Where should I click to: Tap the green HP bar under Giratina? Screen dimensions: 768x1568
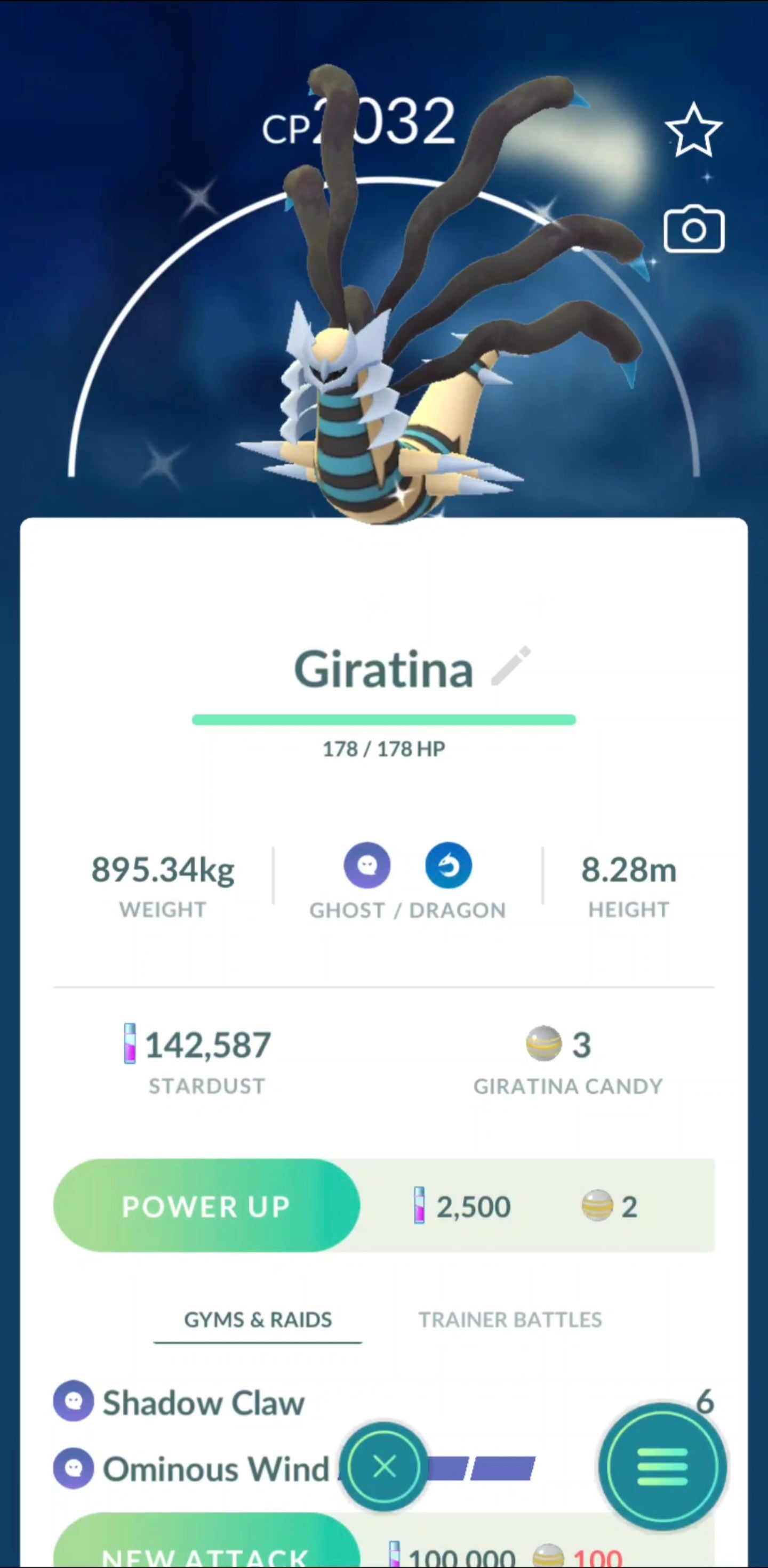click(383, 719)
